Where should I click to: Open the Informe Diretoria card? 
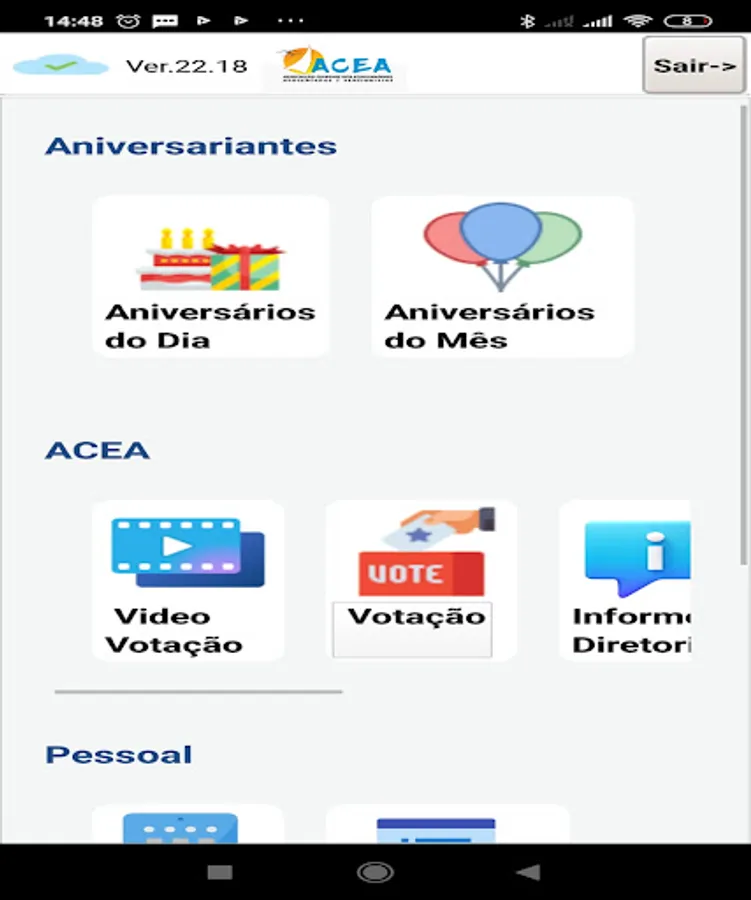pyautogui.click(x=626, y=581)
